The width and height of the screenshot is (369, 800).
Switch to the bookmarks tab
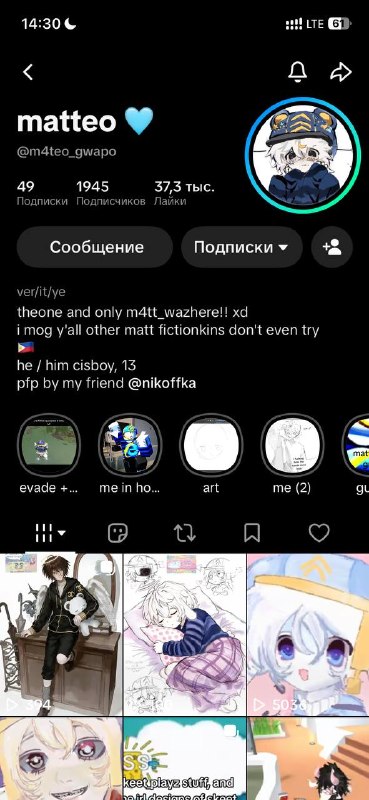click(x=252, y=533)
